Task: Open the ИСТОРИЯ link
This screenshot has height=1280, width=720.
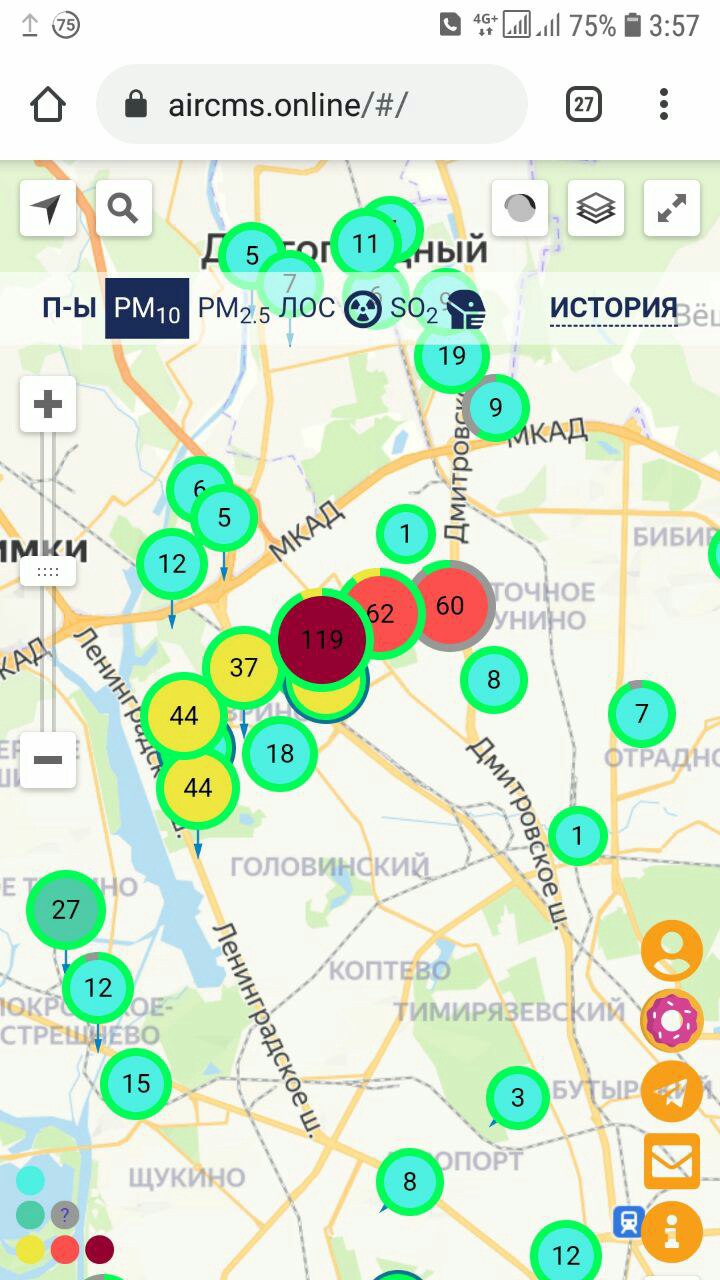Action: [614, 308]
